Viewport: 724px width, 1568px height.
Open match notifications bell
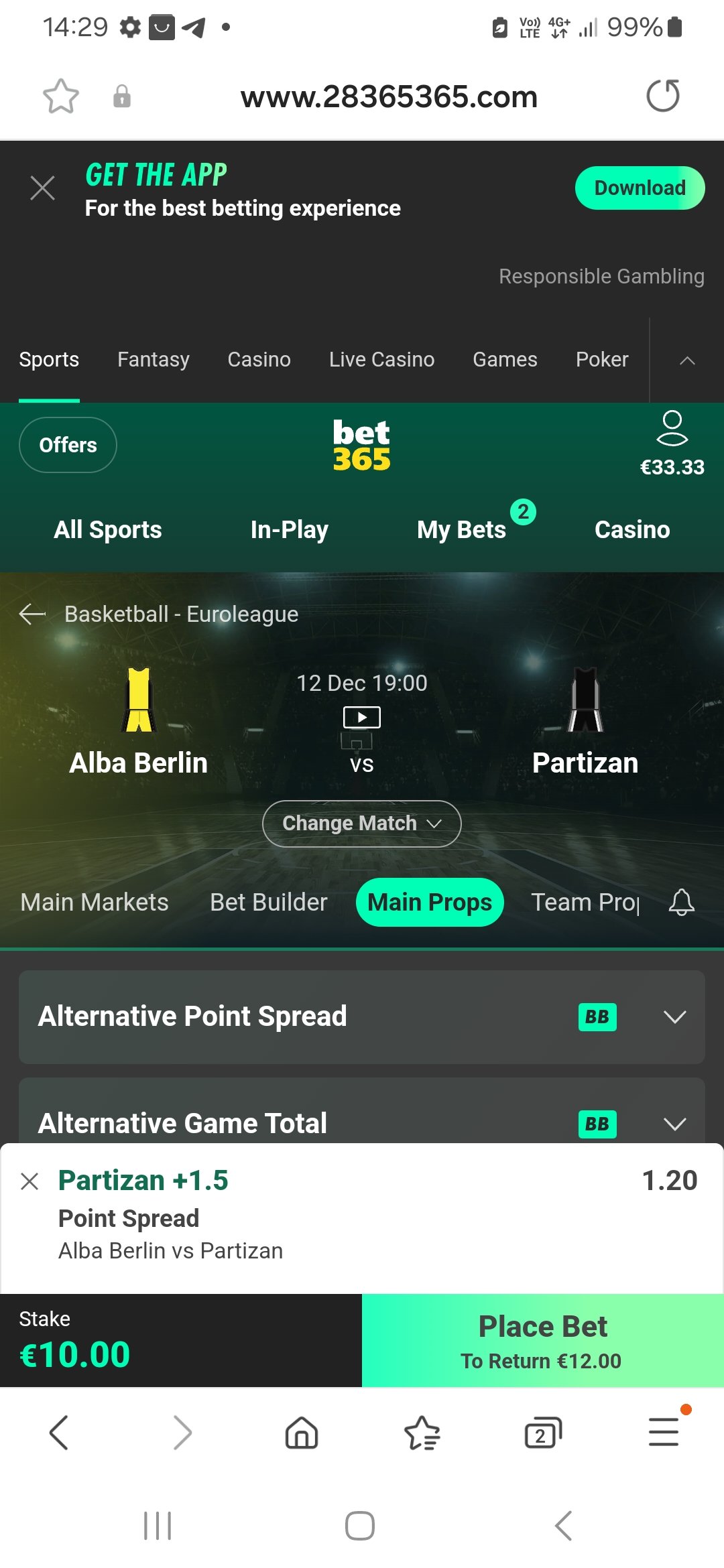point(681,903)
